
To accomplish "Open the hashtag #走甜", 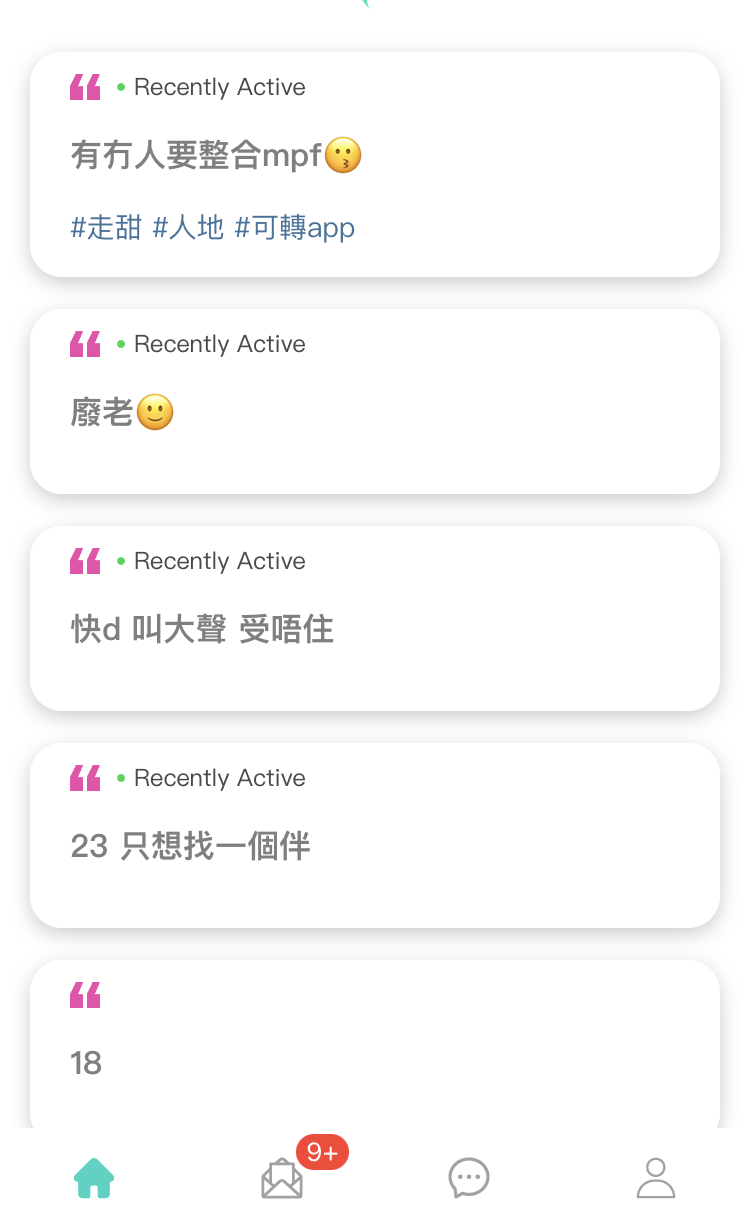I will (106, 228).
